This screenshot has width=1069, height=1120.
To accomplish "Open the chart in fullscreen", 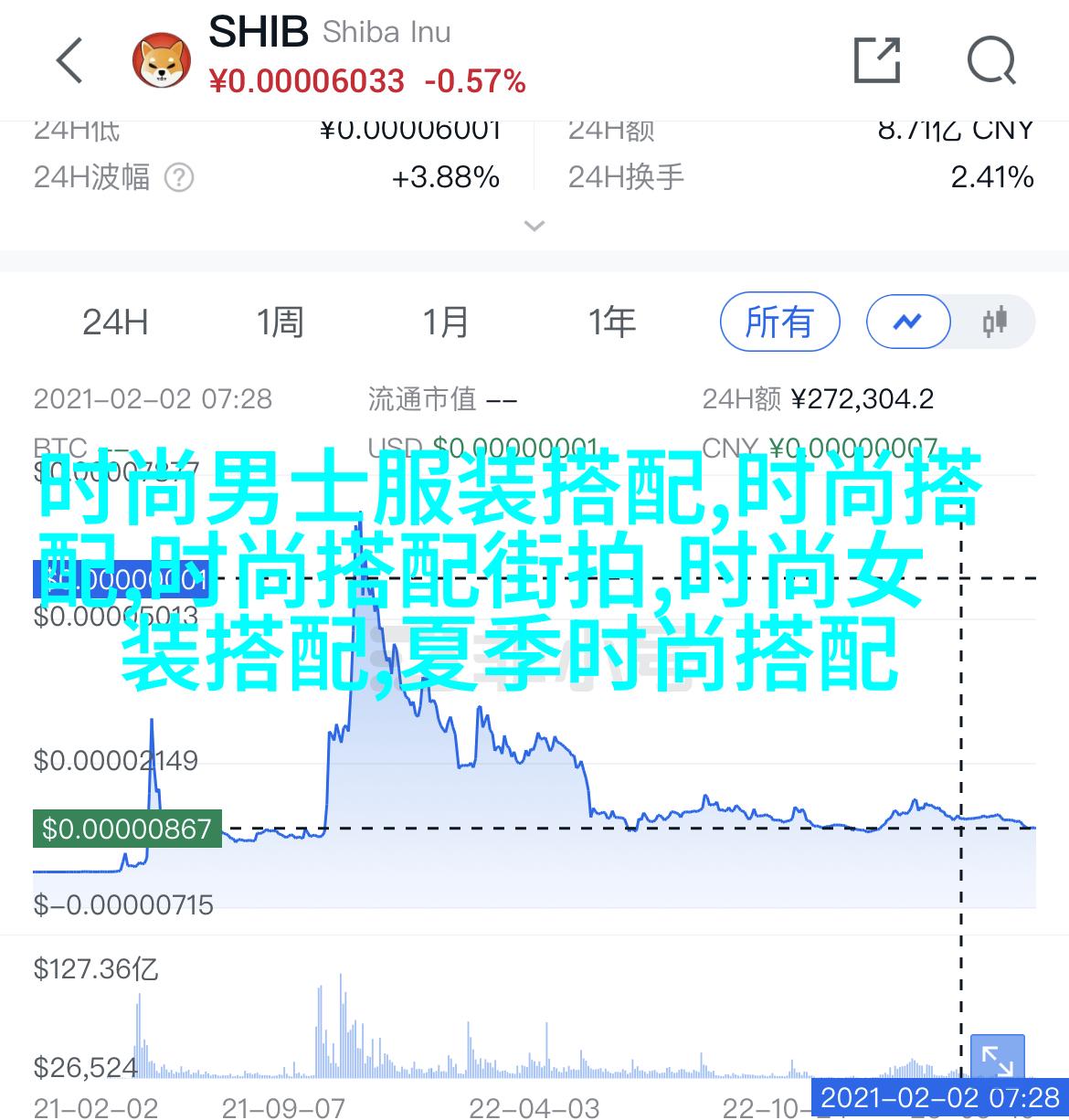I will [x=997, y=1062].
